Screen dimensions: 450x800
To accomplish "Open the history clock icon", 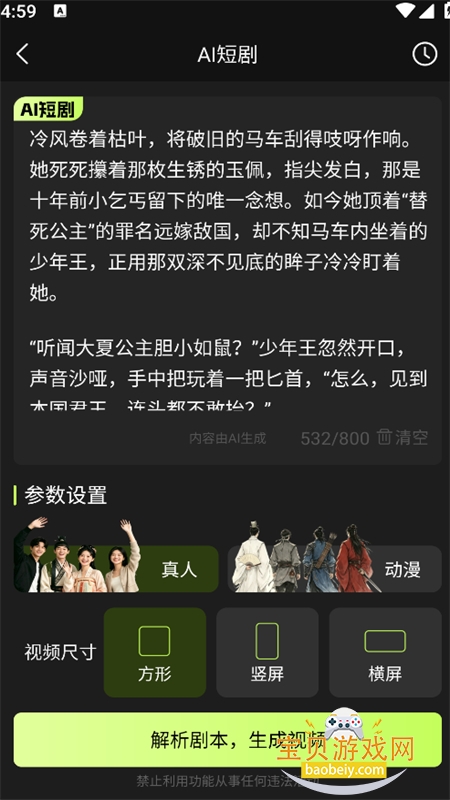I will pos(424,54).
